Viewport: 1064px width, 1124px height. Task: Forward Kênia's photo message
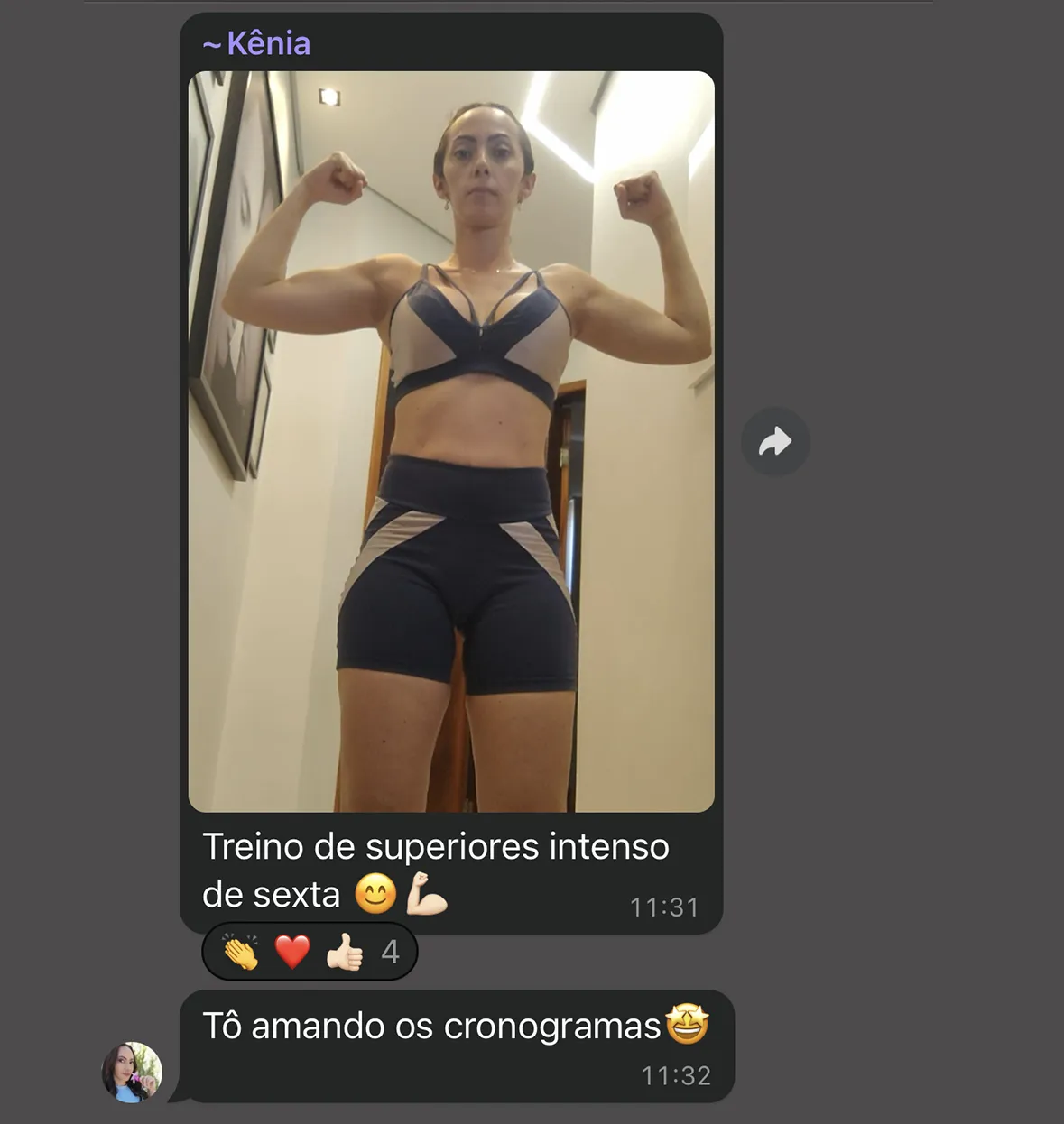(x=774, y=442)
